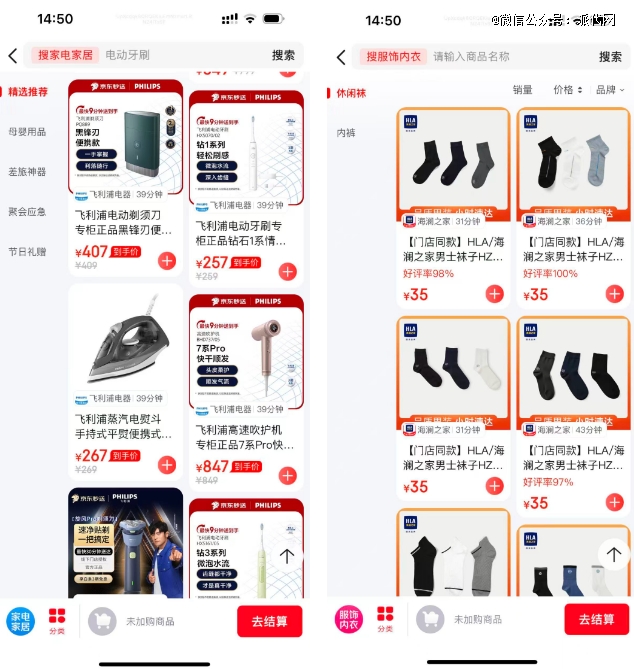This screenshot has width=634, height=669.
Task: Add the ¥257 飞利浦电动牙刷 to cart
Action: 288,271
